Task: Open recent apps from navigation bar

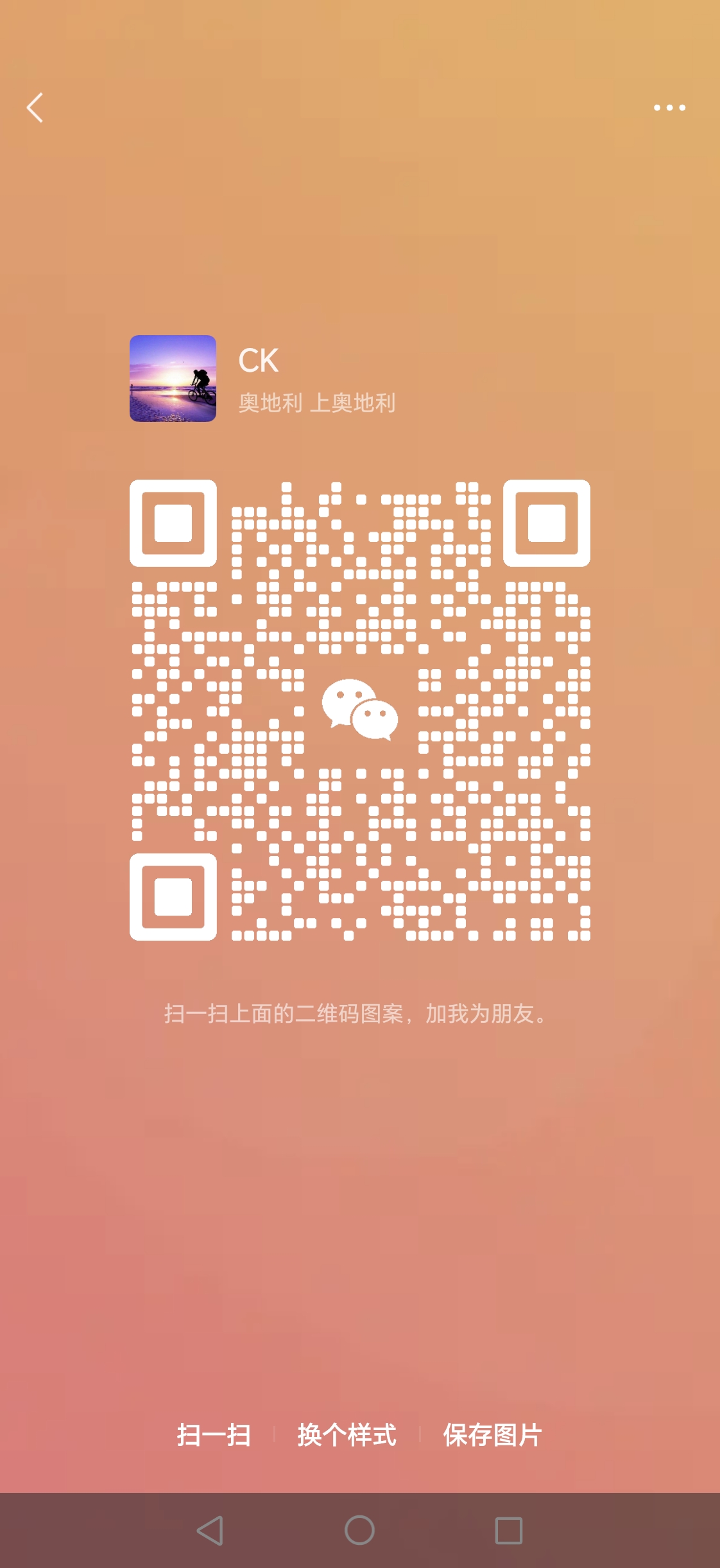Action: (508, 1530)
